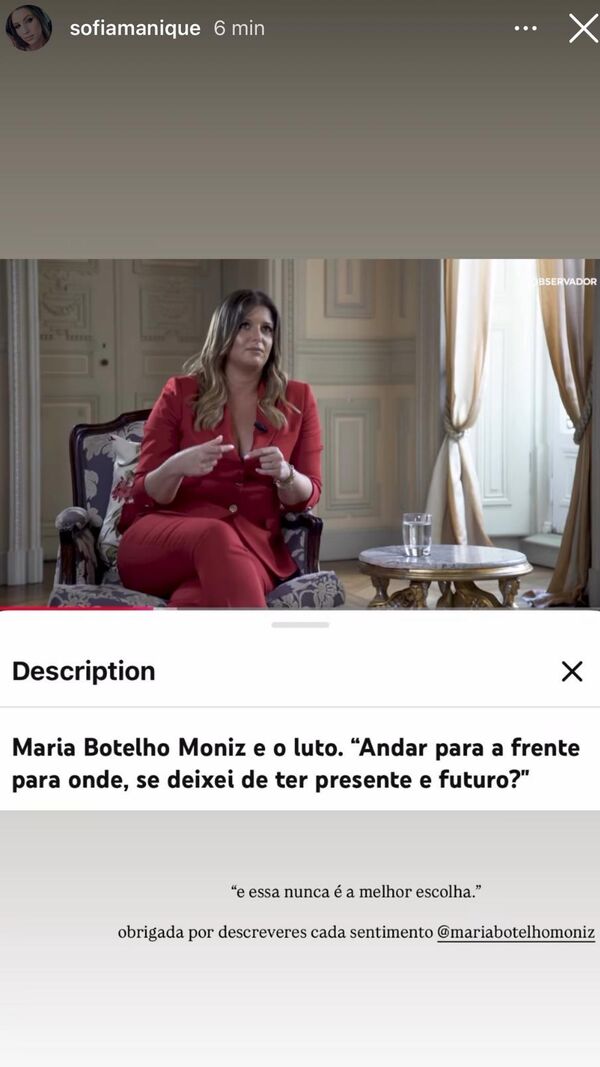600x1067 pixels.
Task: Open the @mariabotelhomoniz mention
Action: pos(515,932)
